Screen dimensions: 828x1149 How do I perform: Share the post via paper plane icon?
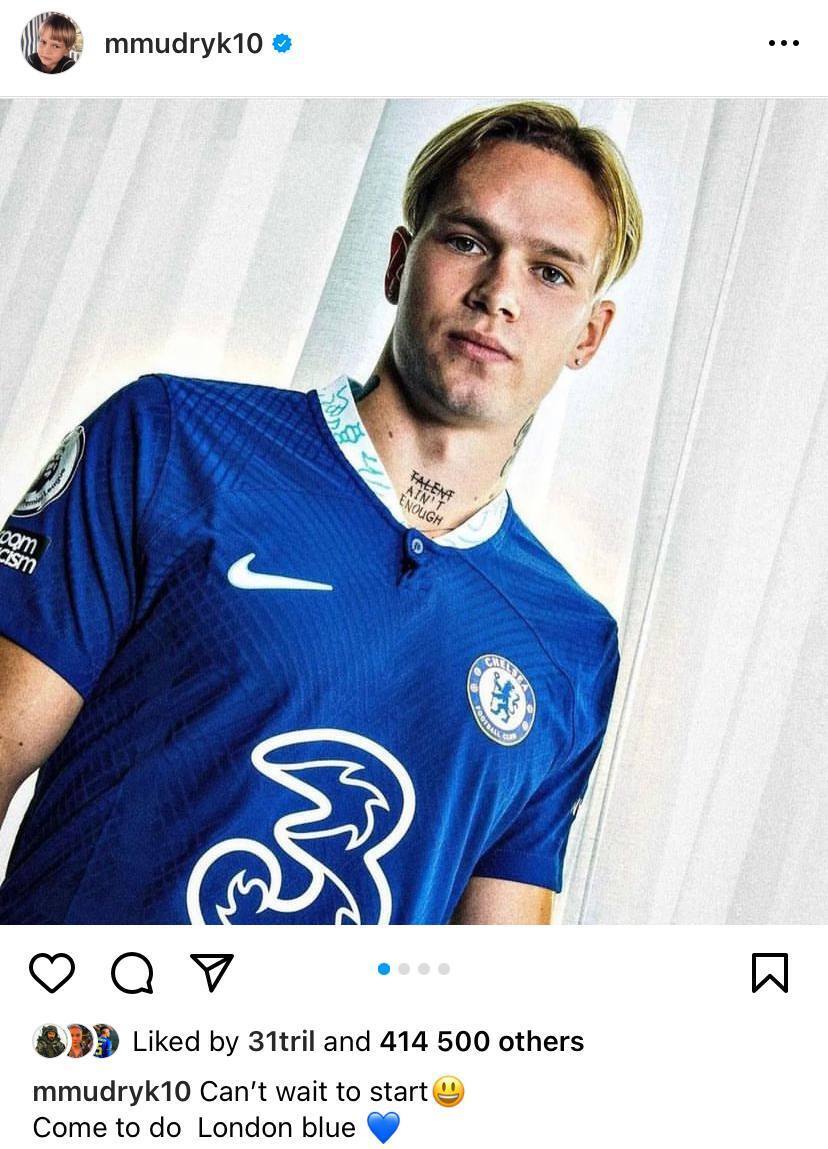tap(211, 972)
